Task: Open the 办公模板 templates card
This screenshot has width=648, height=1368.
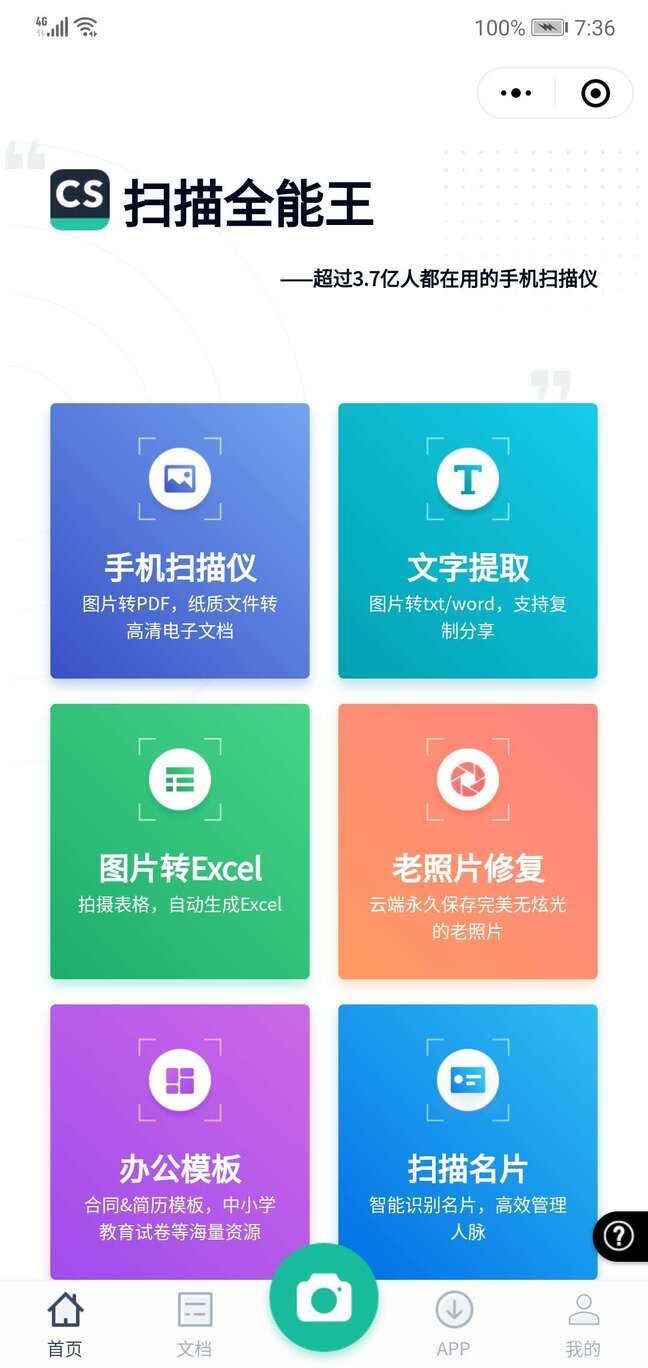Action: [x=180, y=1142]
